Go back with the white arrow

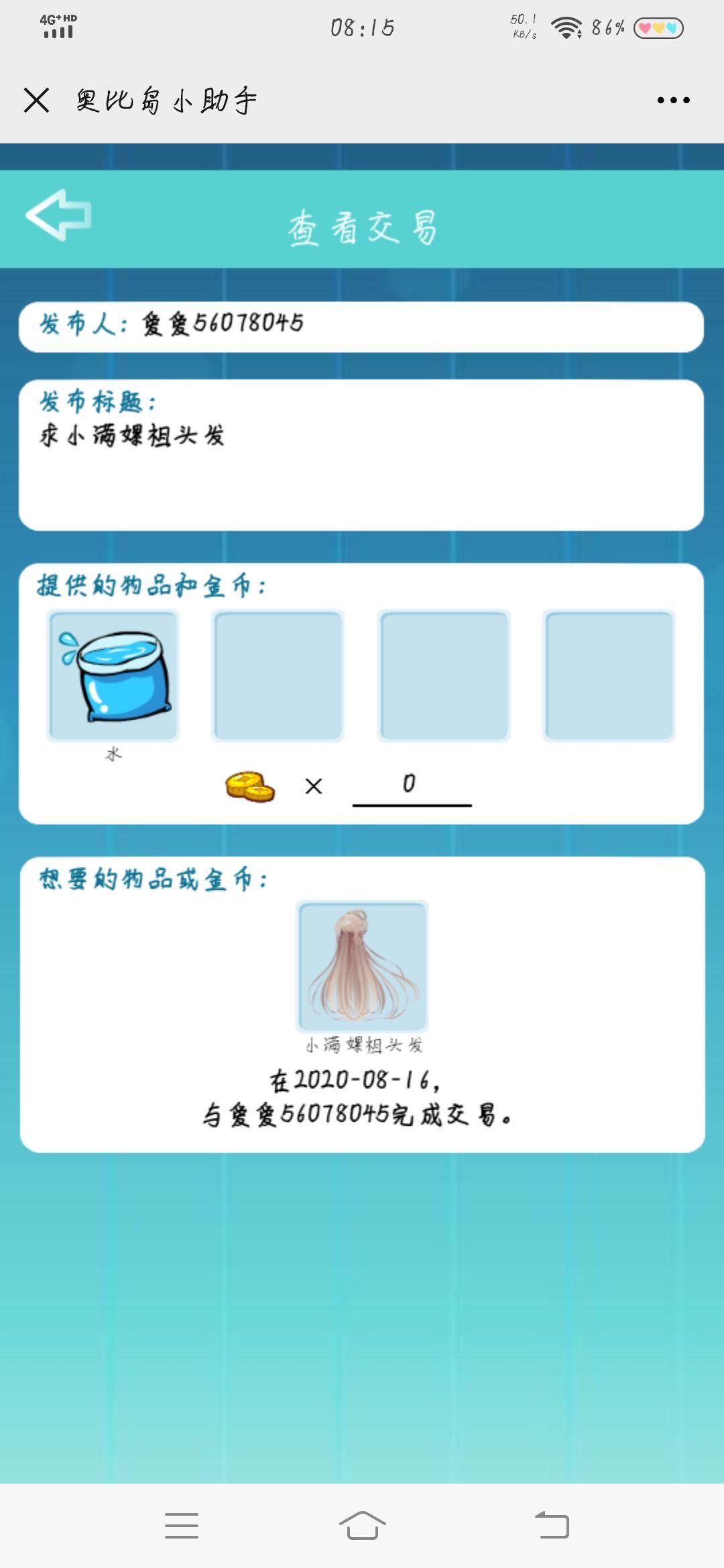[x=59, y=215]
